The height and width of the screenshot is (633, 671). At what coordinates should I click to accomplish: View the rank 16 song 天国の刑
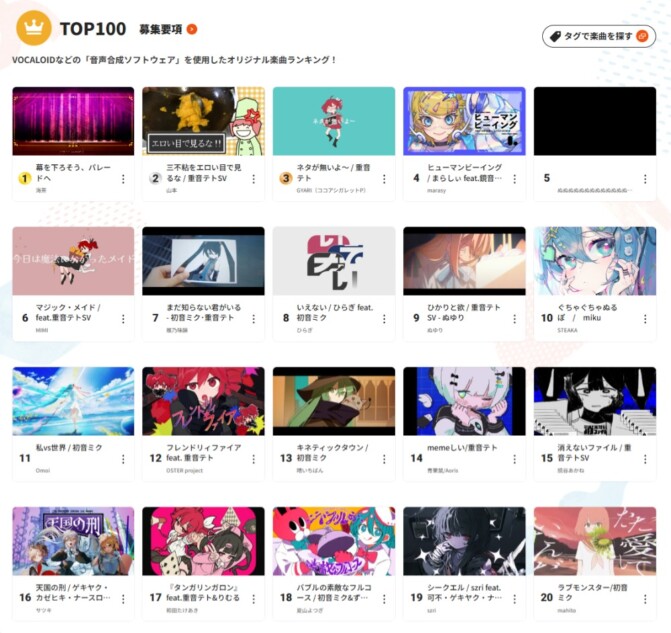pos(73,541)
